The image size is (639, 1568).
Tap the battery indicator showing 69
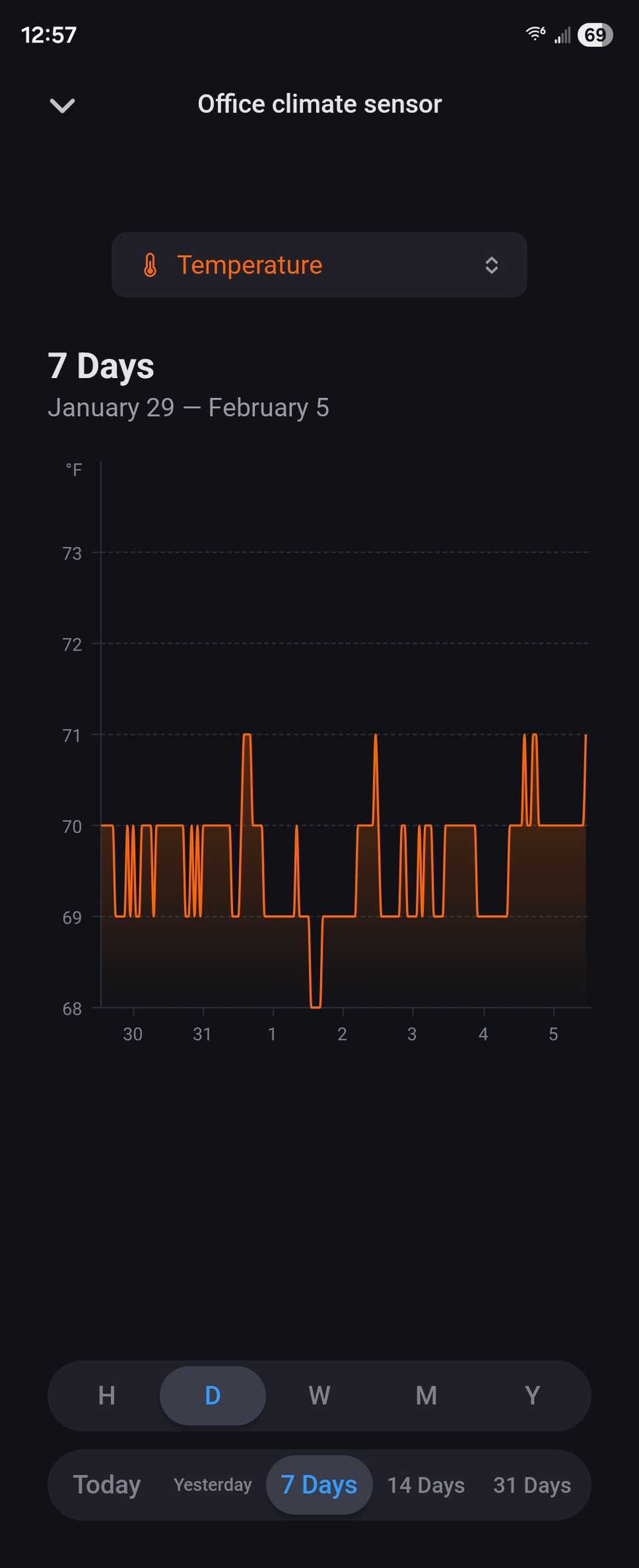pos(596,35)
